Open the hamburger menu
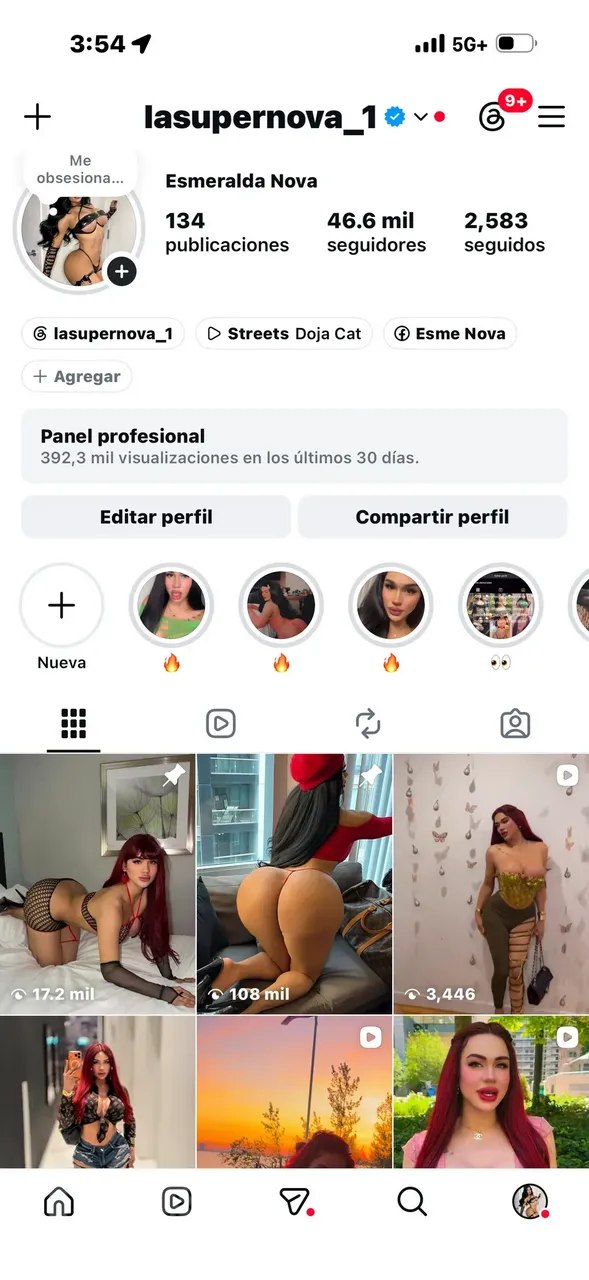The width and height of the screenshot is (589, 1280). point(551,117)
